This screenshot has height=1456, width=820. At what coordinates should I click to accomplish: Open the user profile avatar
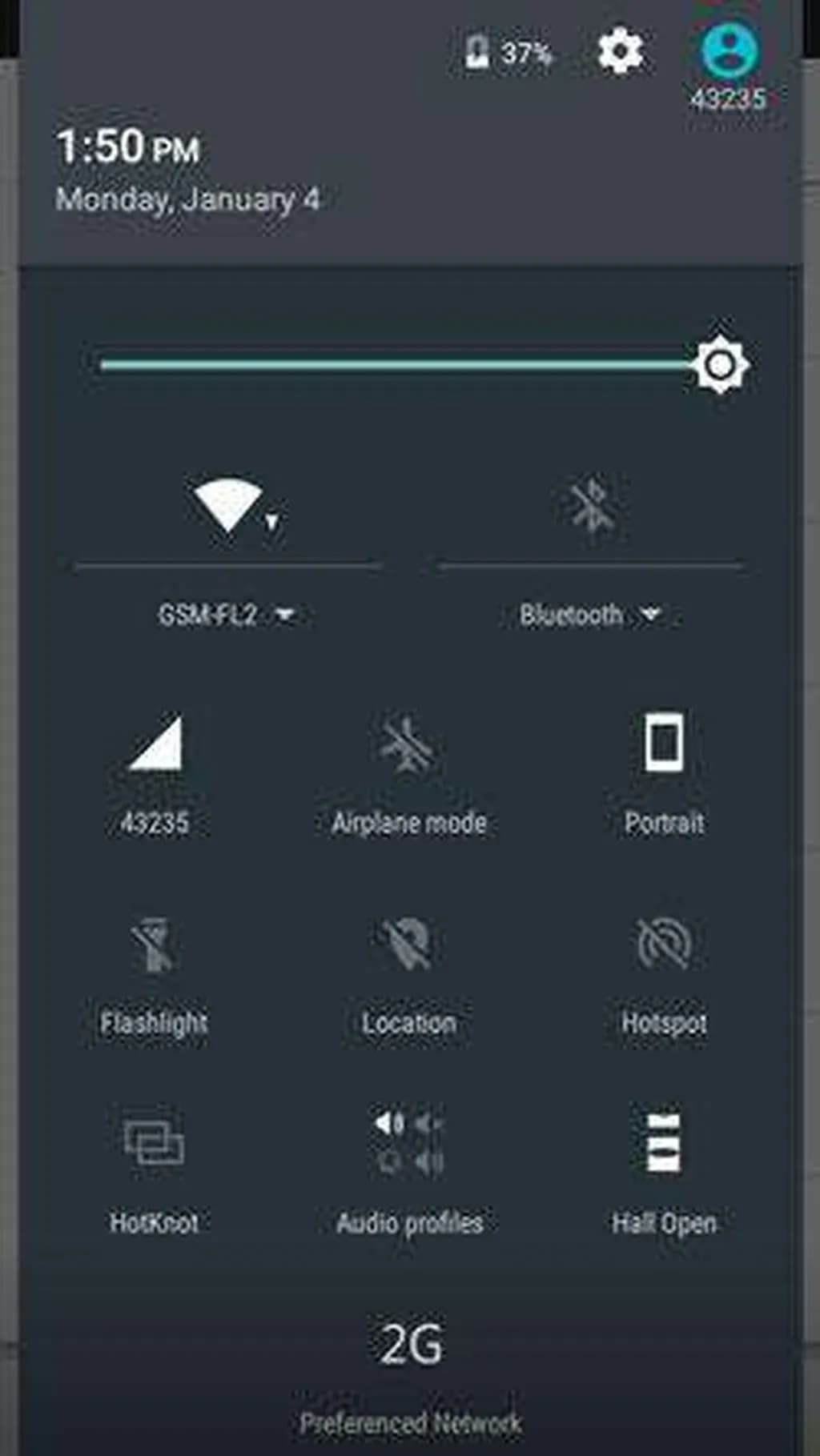(x=729, y=50)
